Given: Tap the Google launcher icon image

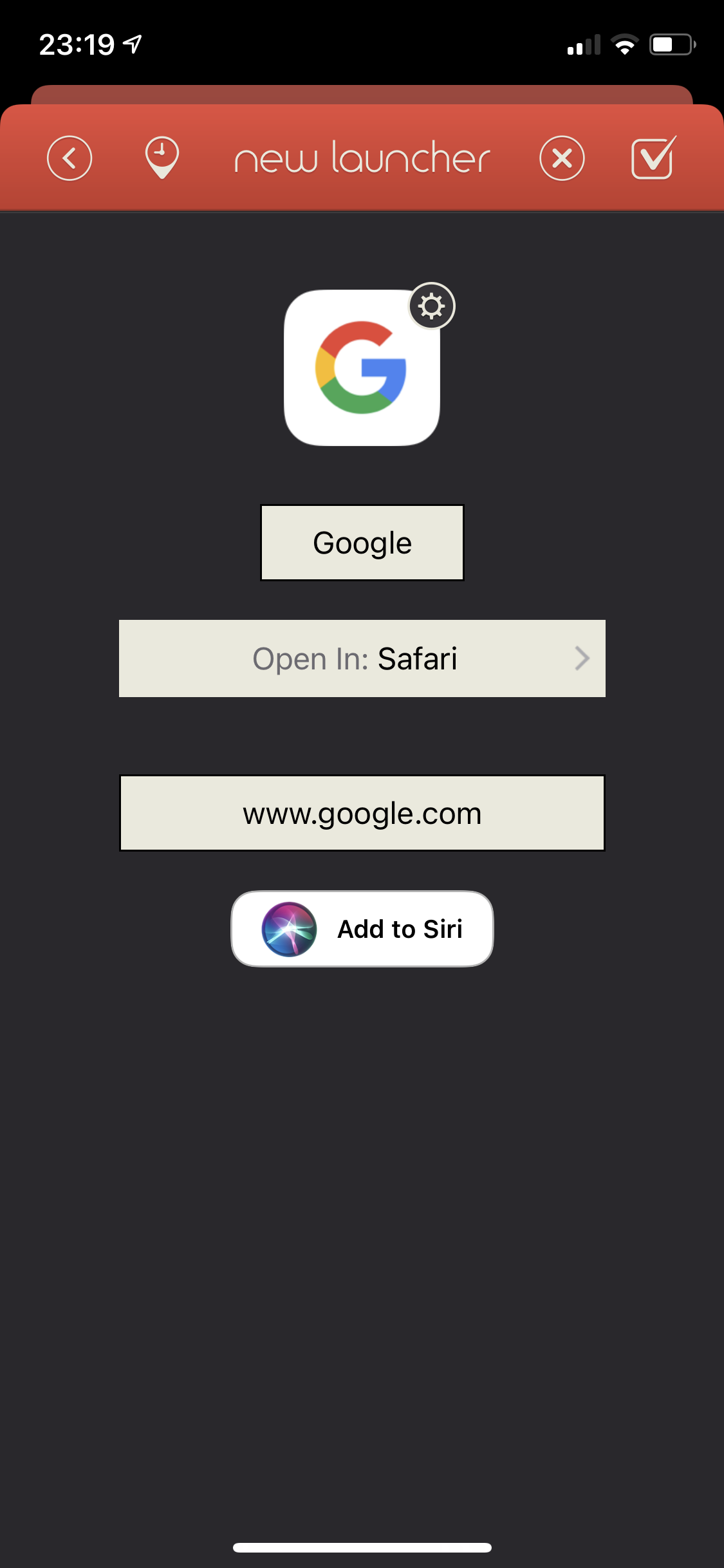Looking at the screenshot, I should coord(362,368).
